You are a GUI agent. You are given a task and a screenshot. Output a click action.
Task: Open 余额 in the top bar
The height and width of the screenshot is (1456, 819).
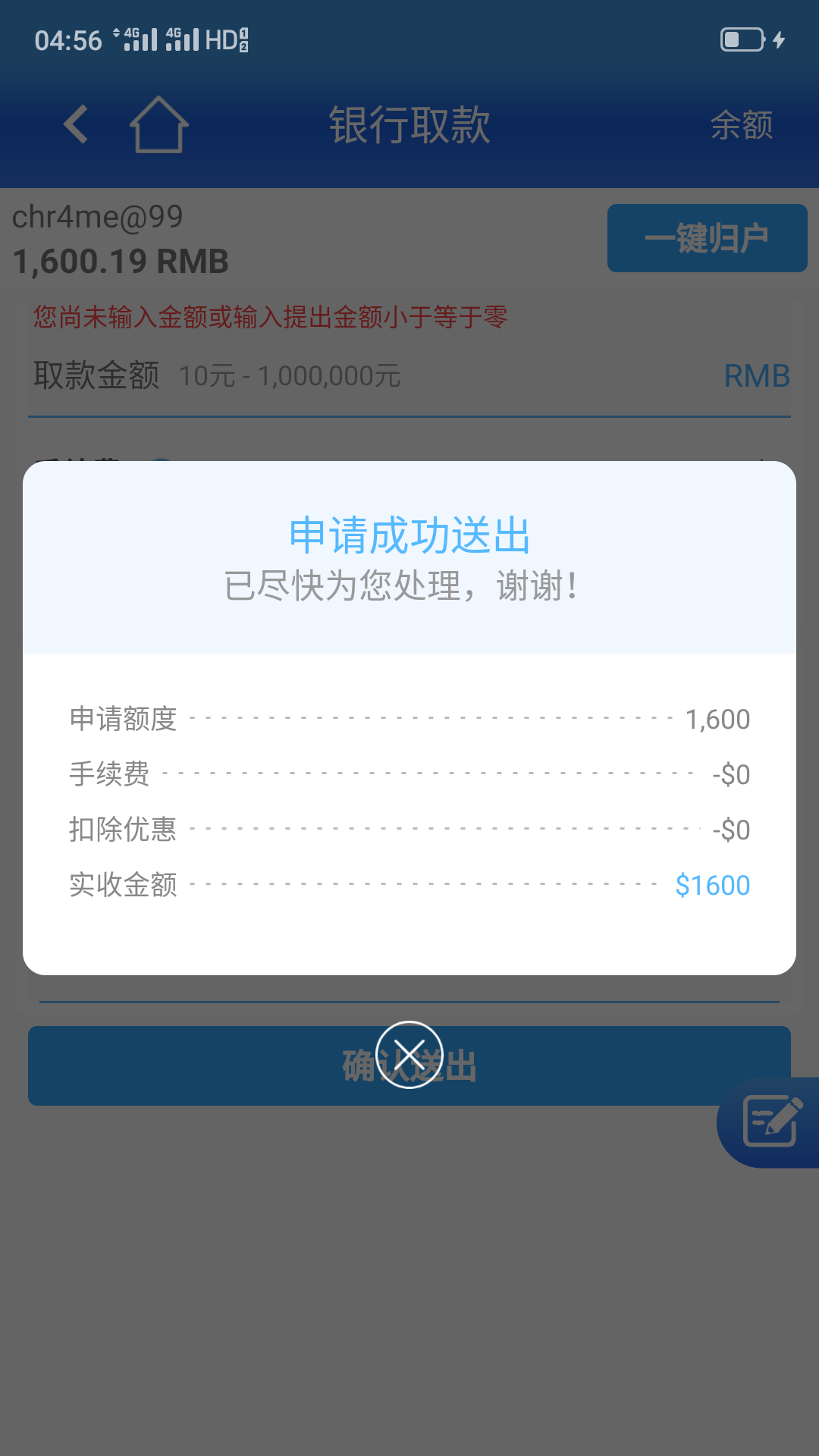[742, 125]
